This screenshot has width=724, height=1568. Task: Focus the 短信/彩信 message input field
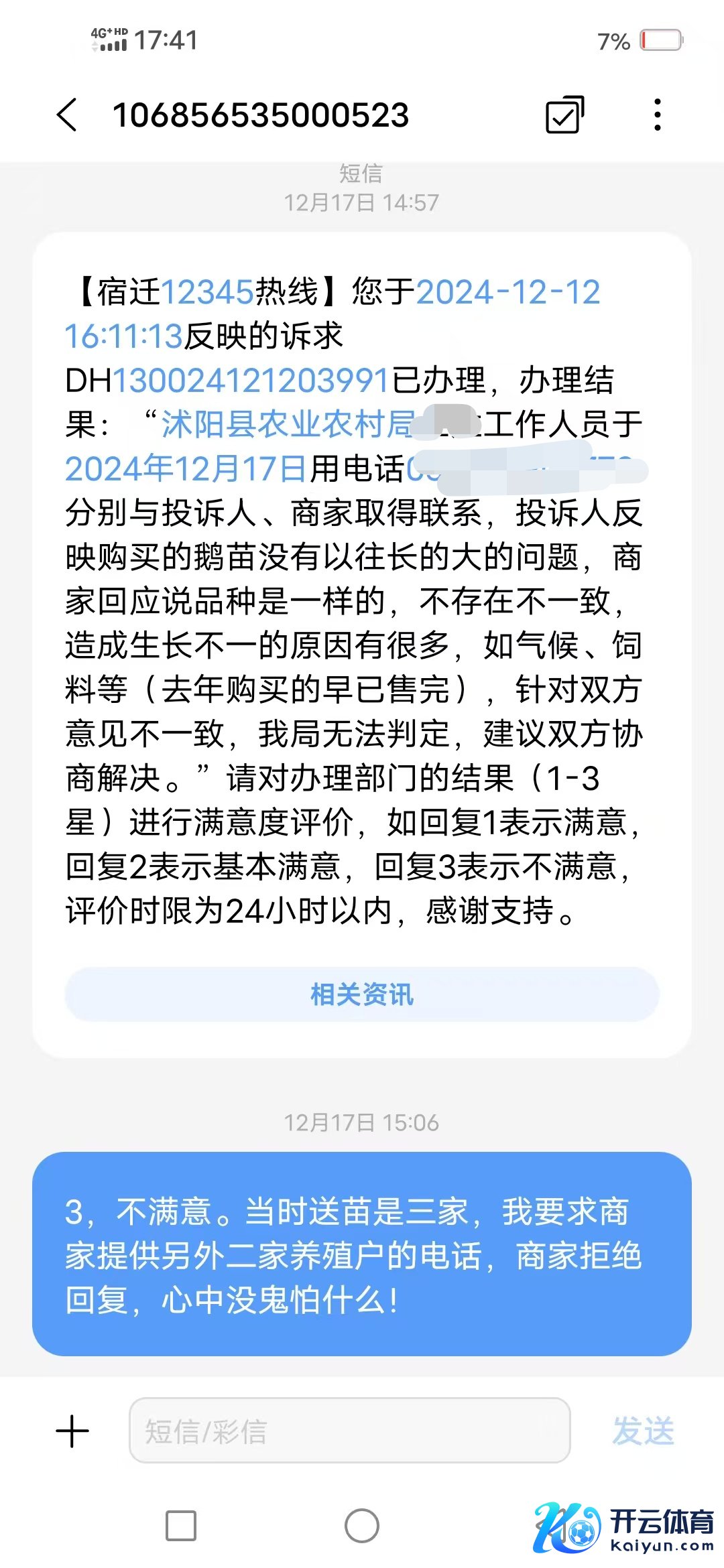pos(349,1431)
